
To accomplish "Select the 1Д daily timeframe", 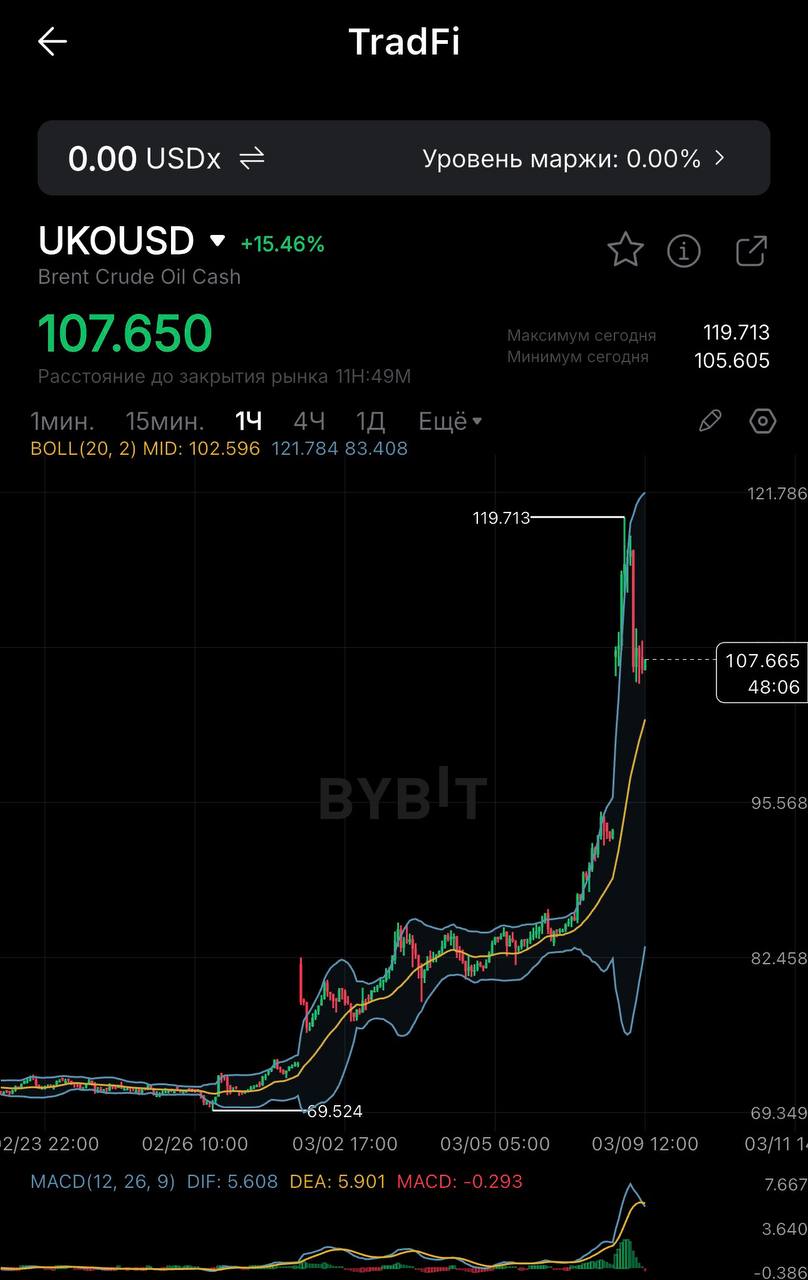I will pos(371,421).
